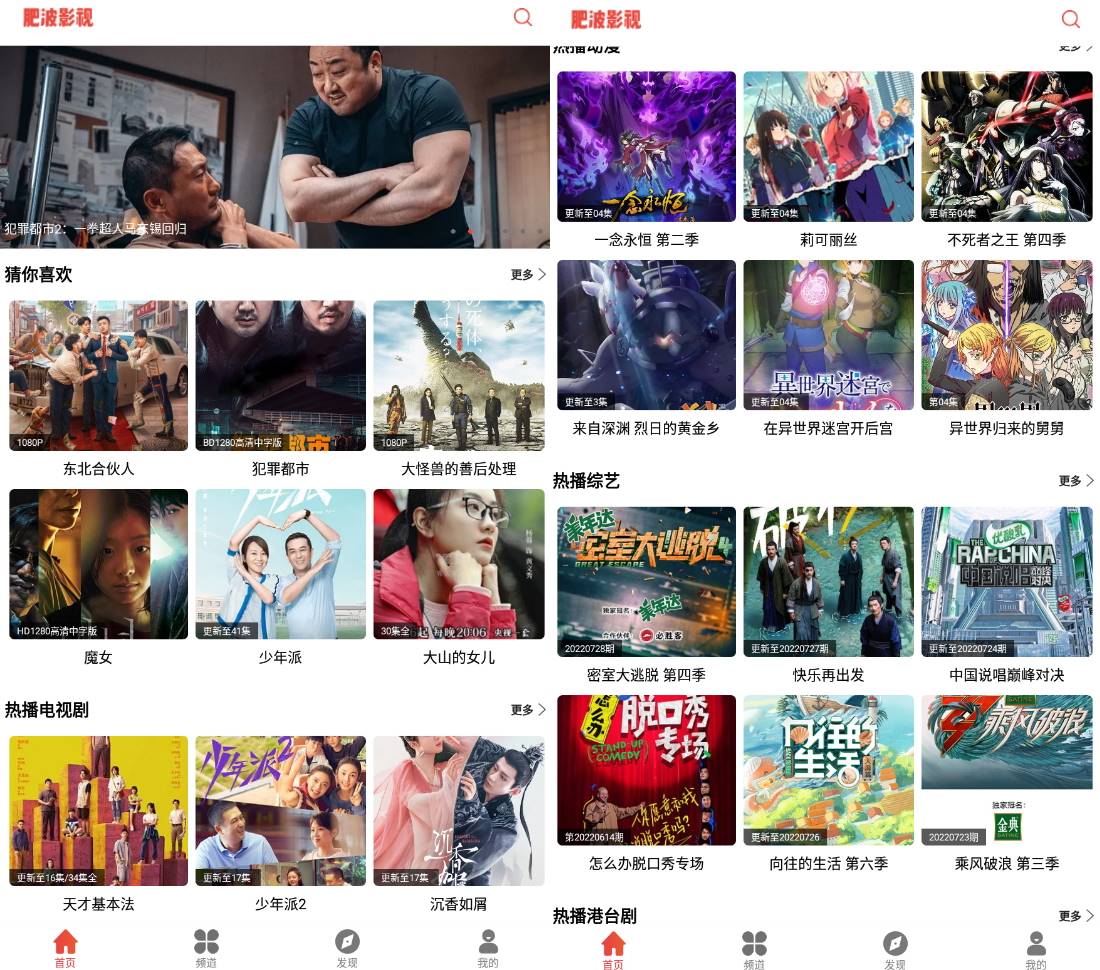Show more under 猜你喜欢

pyautogui.click(x=528, y=275)
